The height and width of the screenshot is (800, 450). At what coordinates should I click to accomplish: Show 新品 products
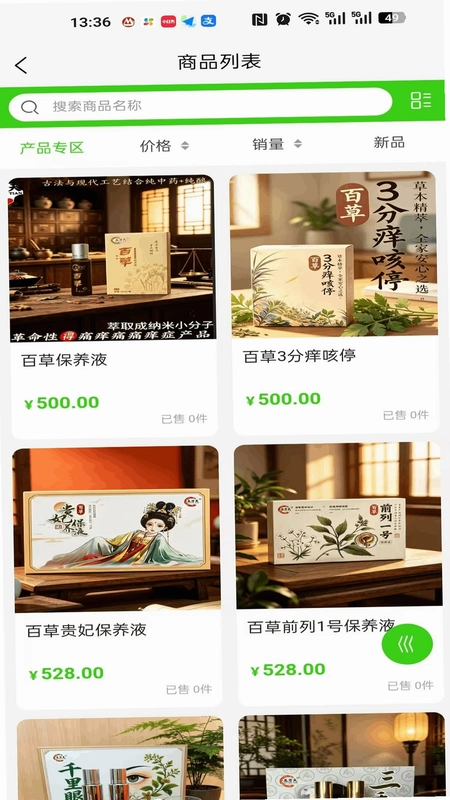(x=389, y=142)
